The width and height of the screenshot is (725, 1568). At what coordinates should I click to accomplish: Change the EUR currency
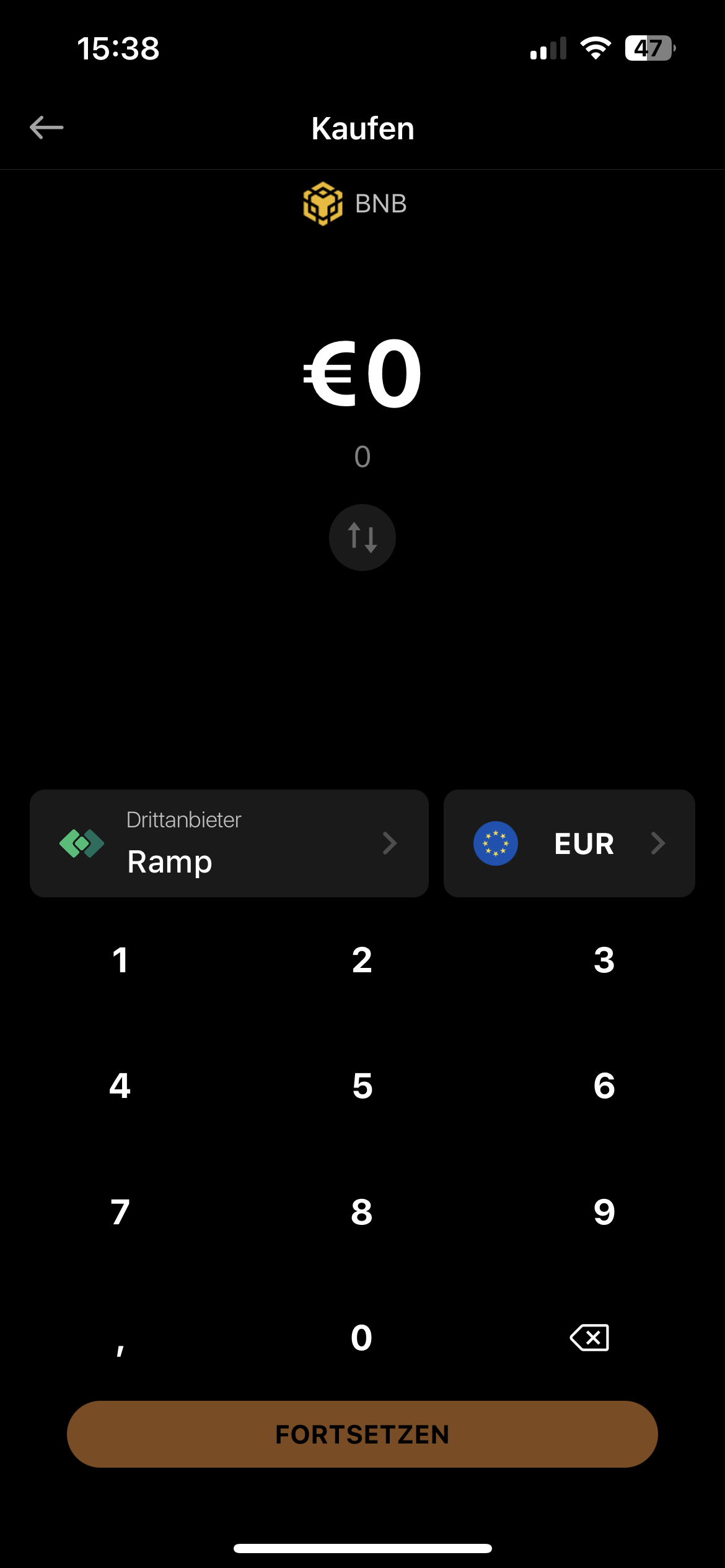tap(569, 843)
